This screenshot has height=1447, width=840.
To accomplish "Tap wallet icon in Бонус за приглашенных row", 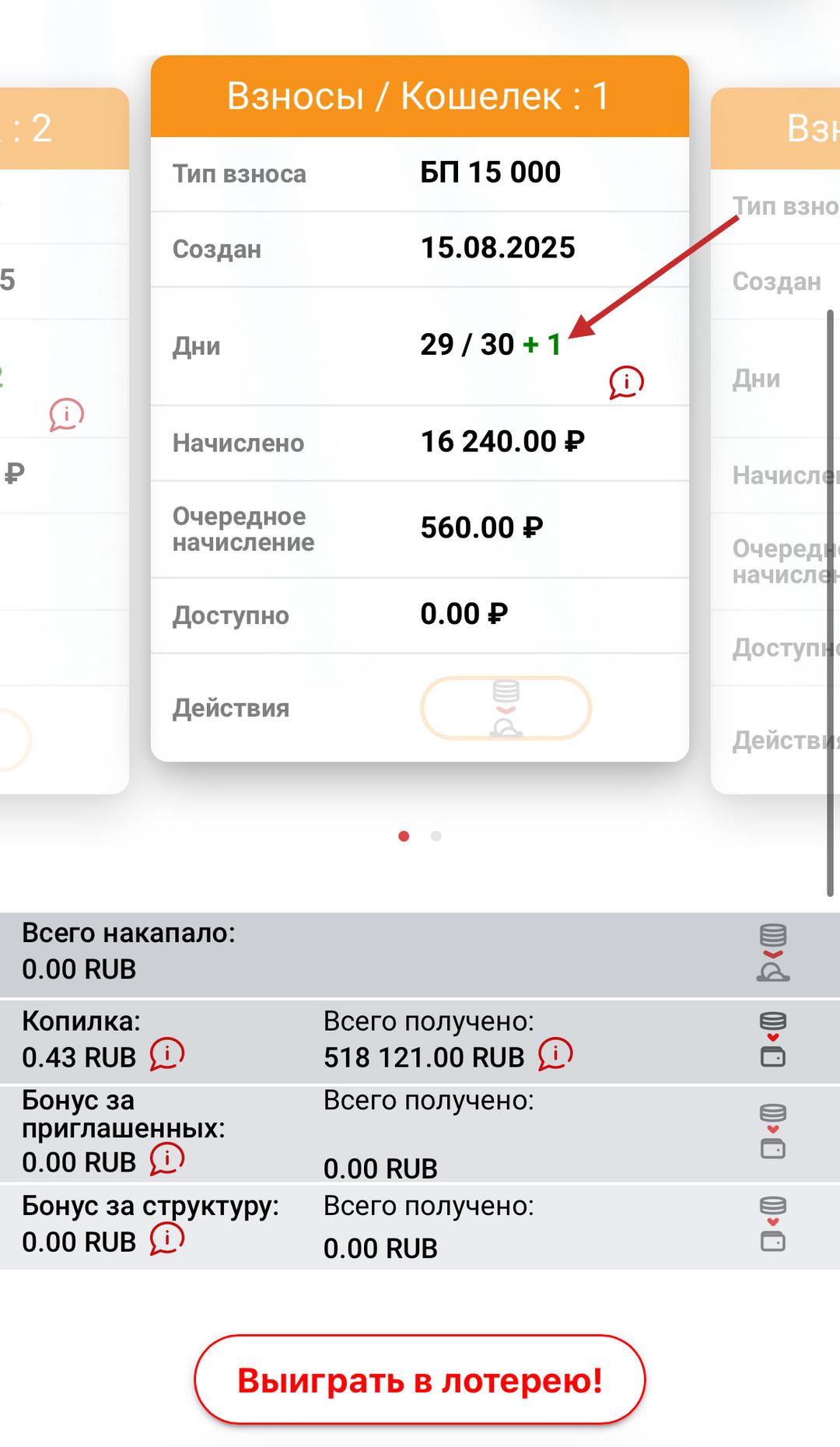I will [x=772, y=1132].
